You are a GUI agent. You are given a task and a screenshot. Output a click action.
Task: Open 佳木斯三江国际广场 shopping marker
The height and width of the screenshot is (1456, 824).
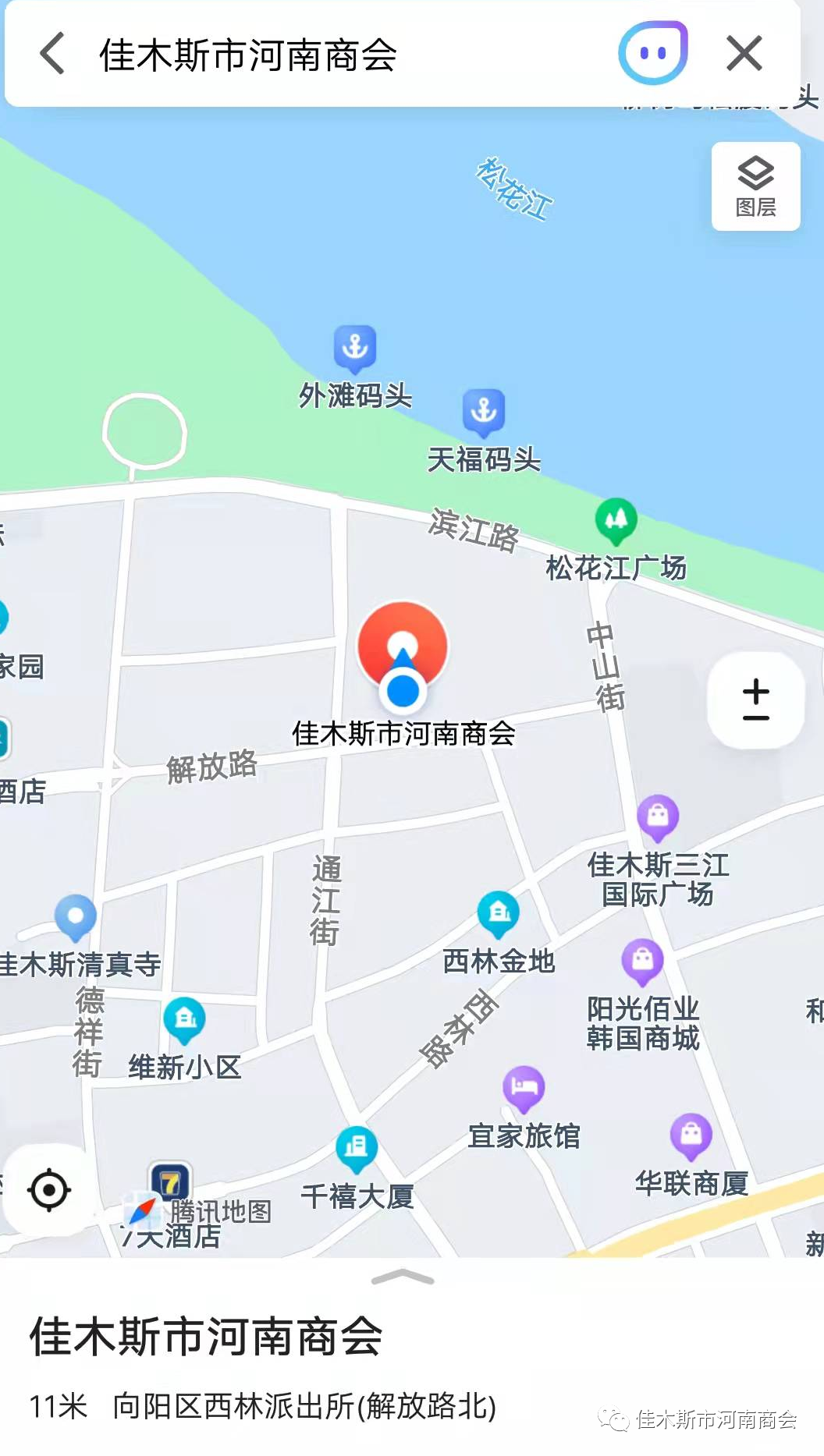[658, 818]
